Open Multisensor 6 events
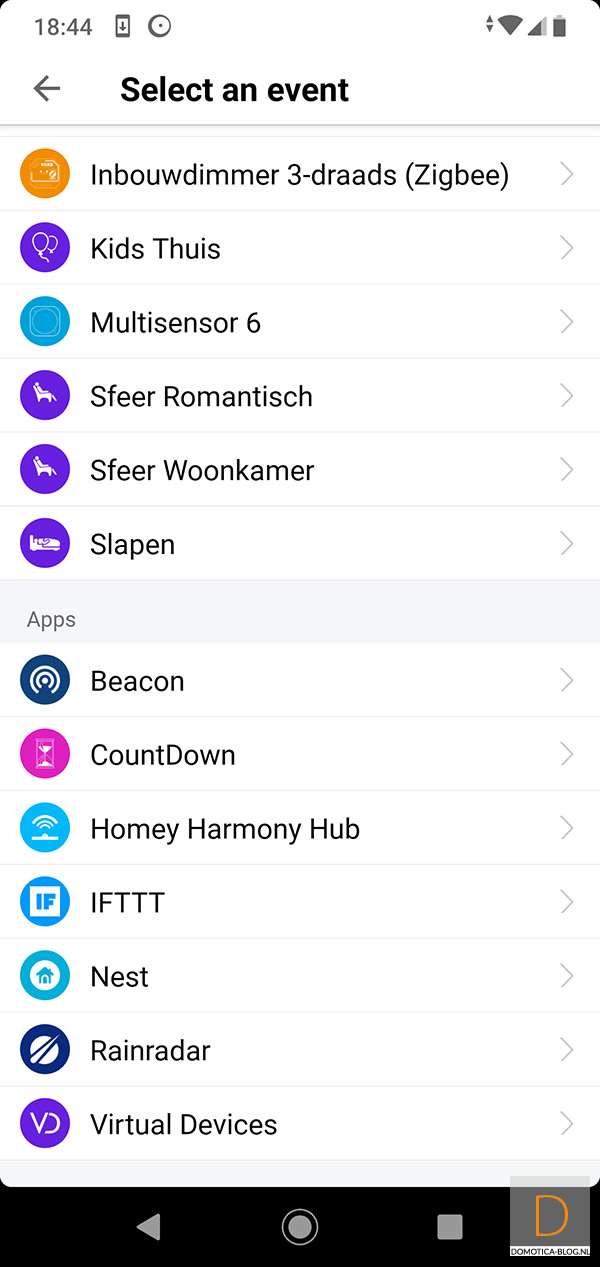Screen dimensions: 600x1267 pyautogui.click(x=299, y=322)
